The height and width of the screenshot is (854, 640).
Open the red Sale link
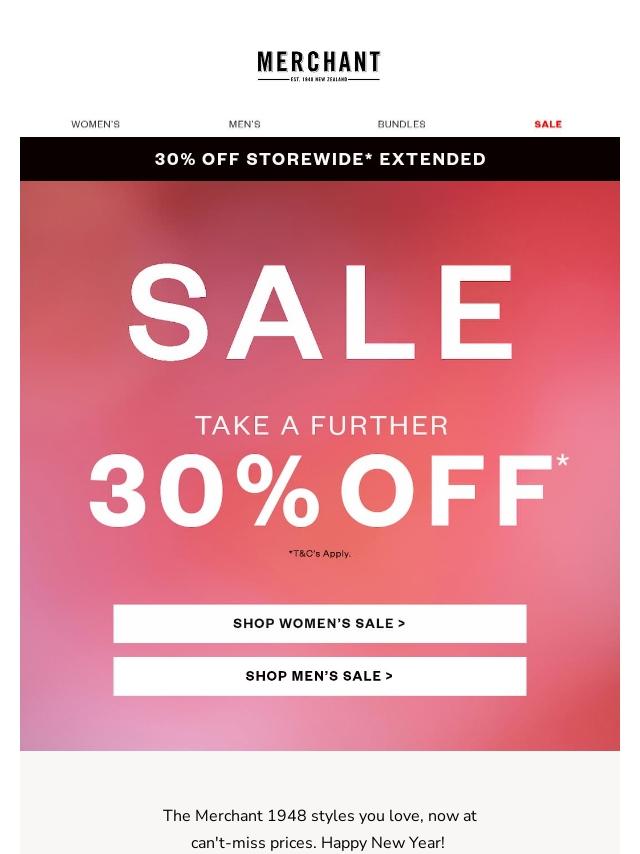click(x=548, y=124)
